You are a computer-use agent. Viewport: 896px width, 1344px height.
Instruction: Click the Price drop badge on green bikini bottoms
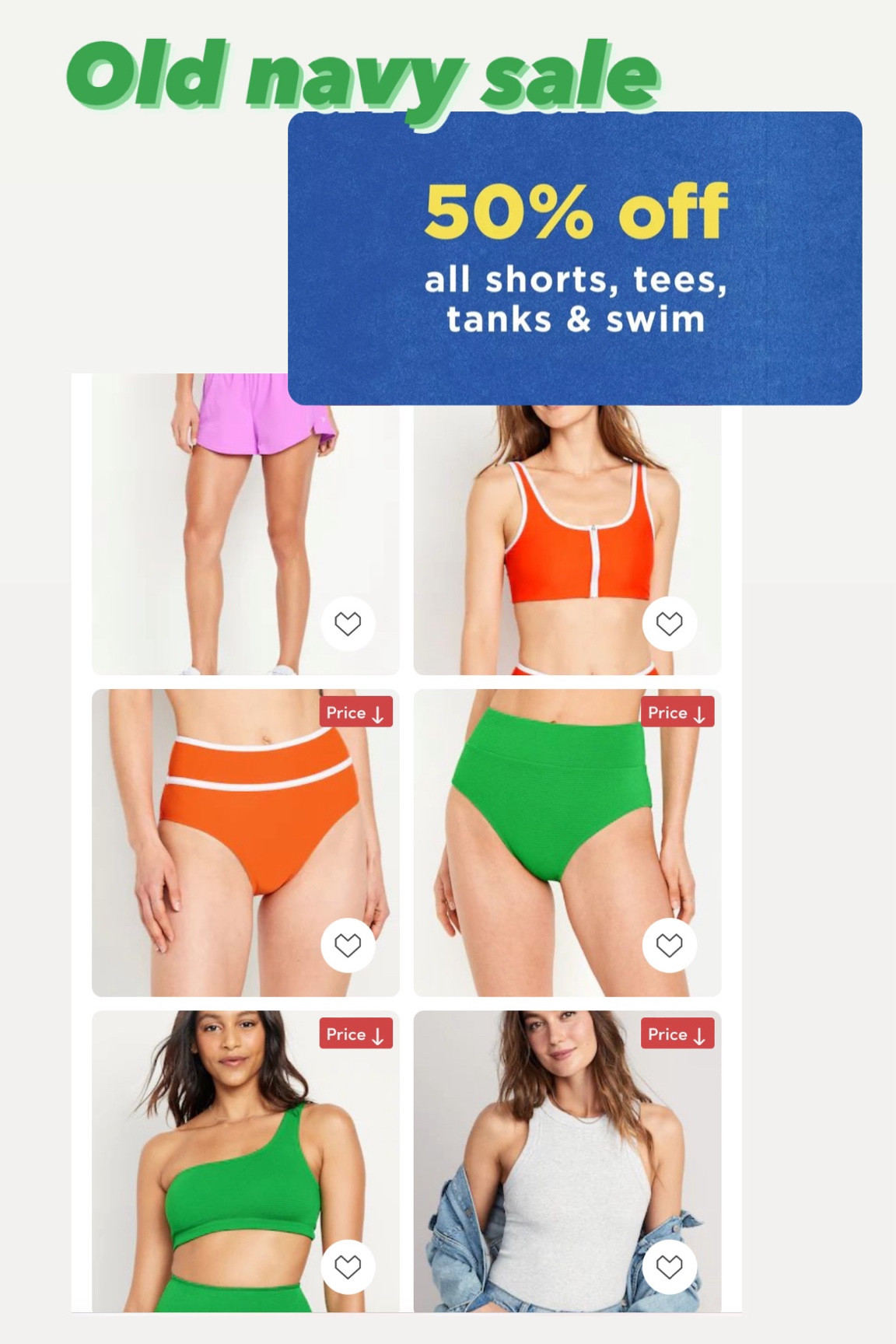677,712
